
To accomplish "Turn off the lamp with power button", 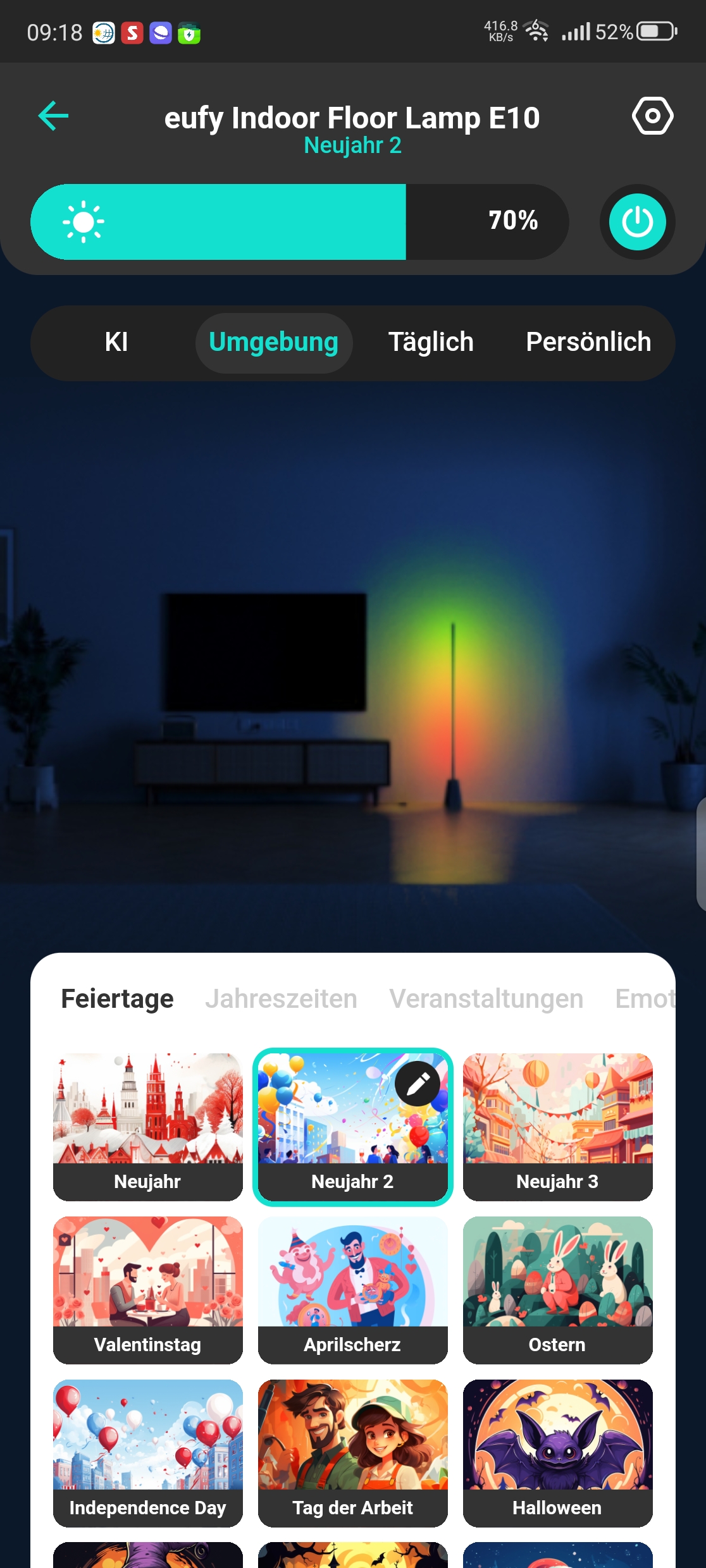I will 637,222.
